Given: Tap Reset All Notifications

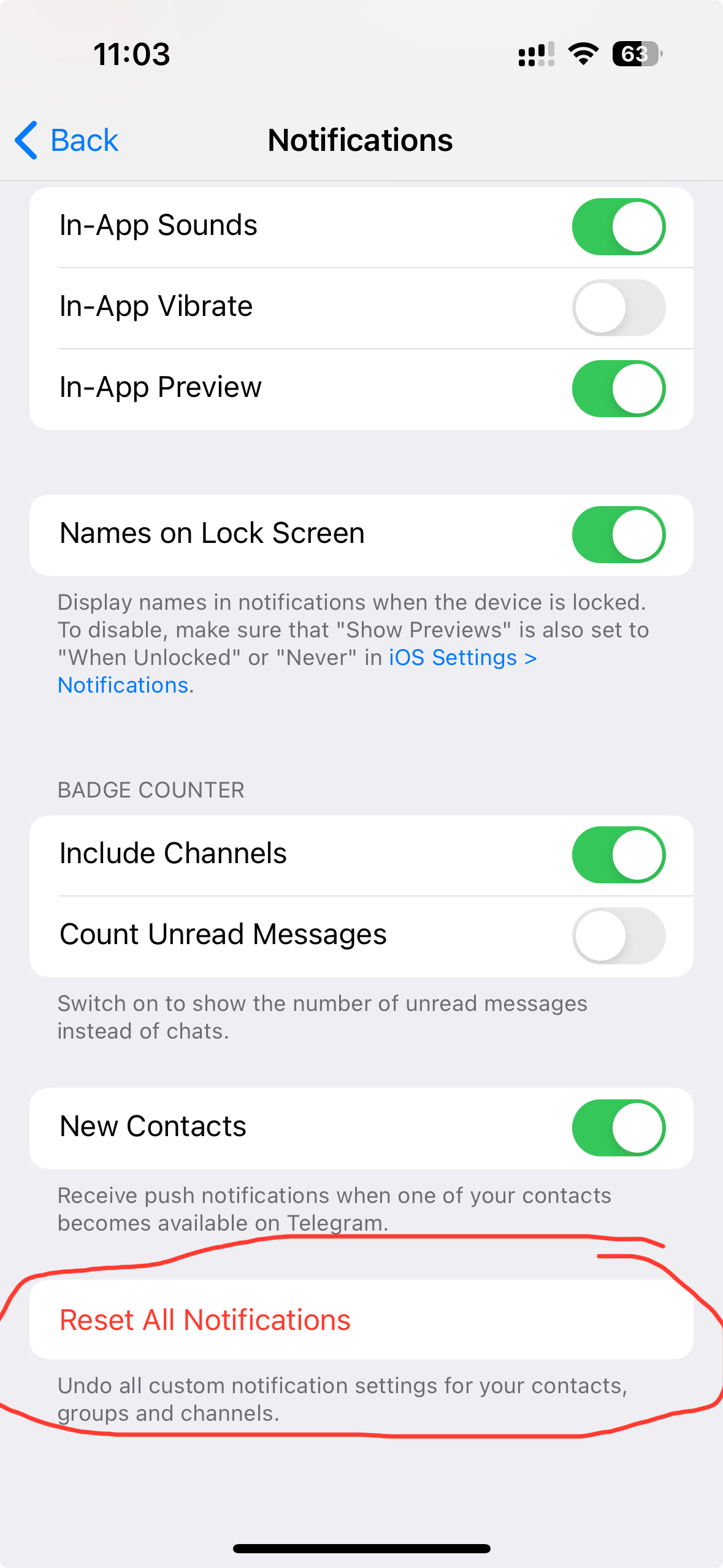Looking at the screenshot, I should pos(205,1320).
